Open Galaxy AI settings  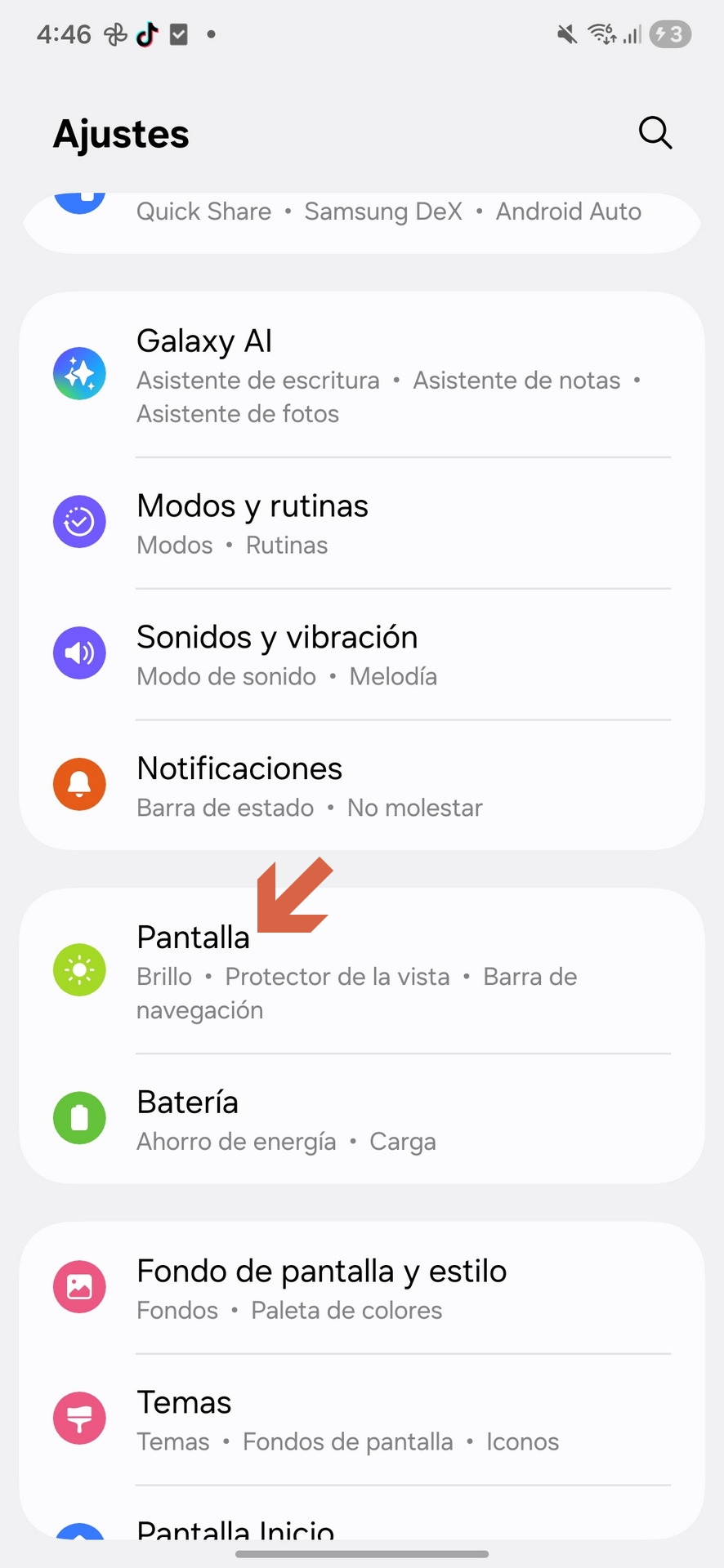click(362, 375)
